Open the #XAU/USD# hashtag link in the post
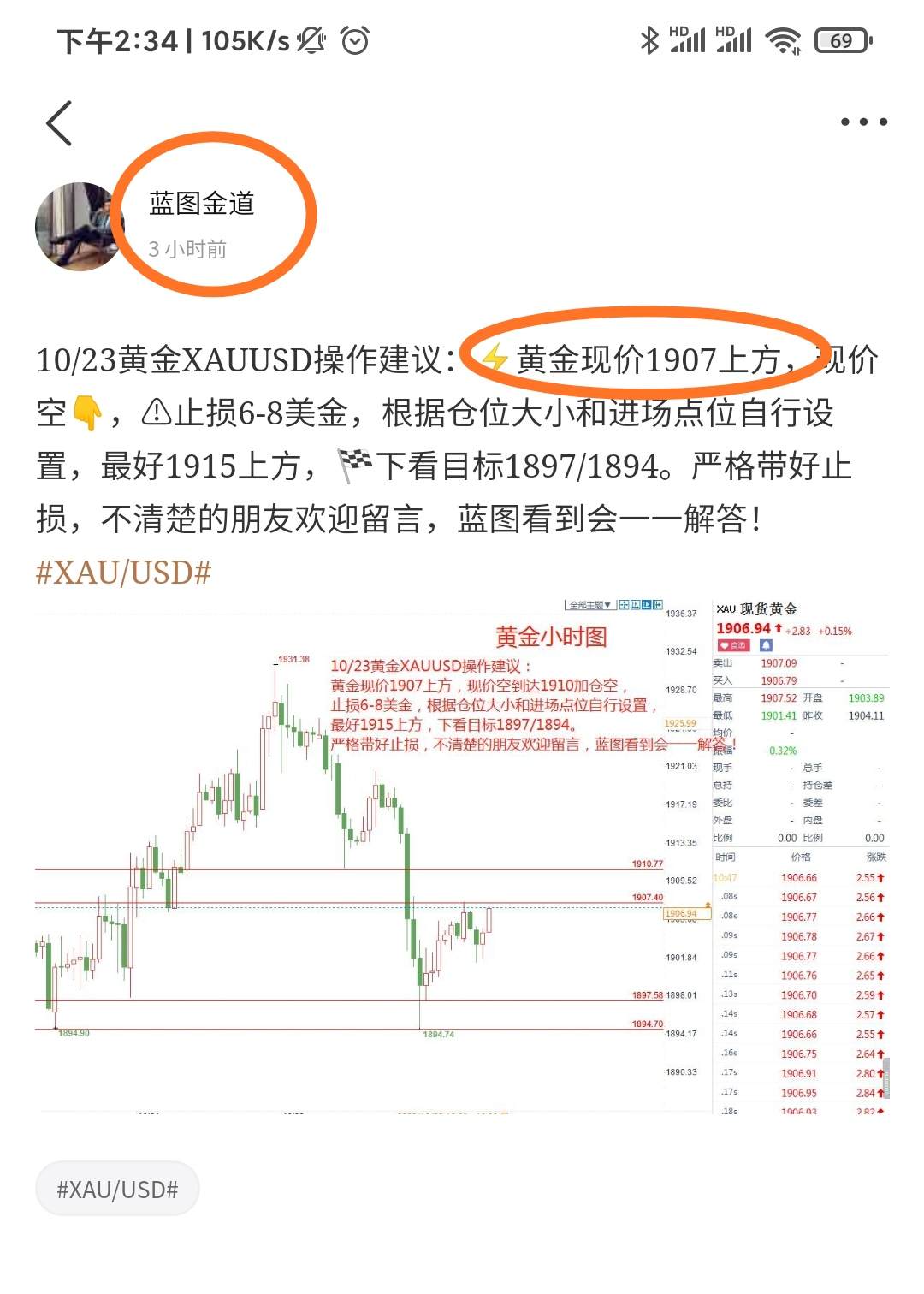 [x=123, y=573]
